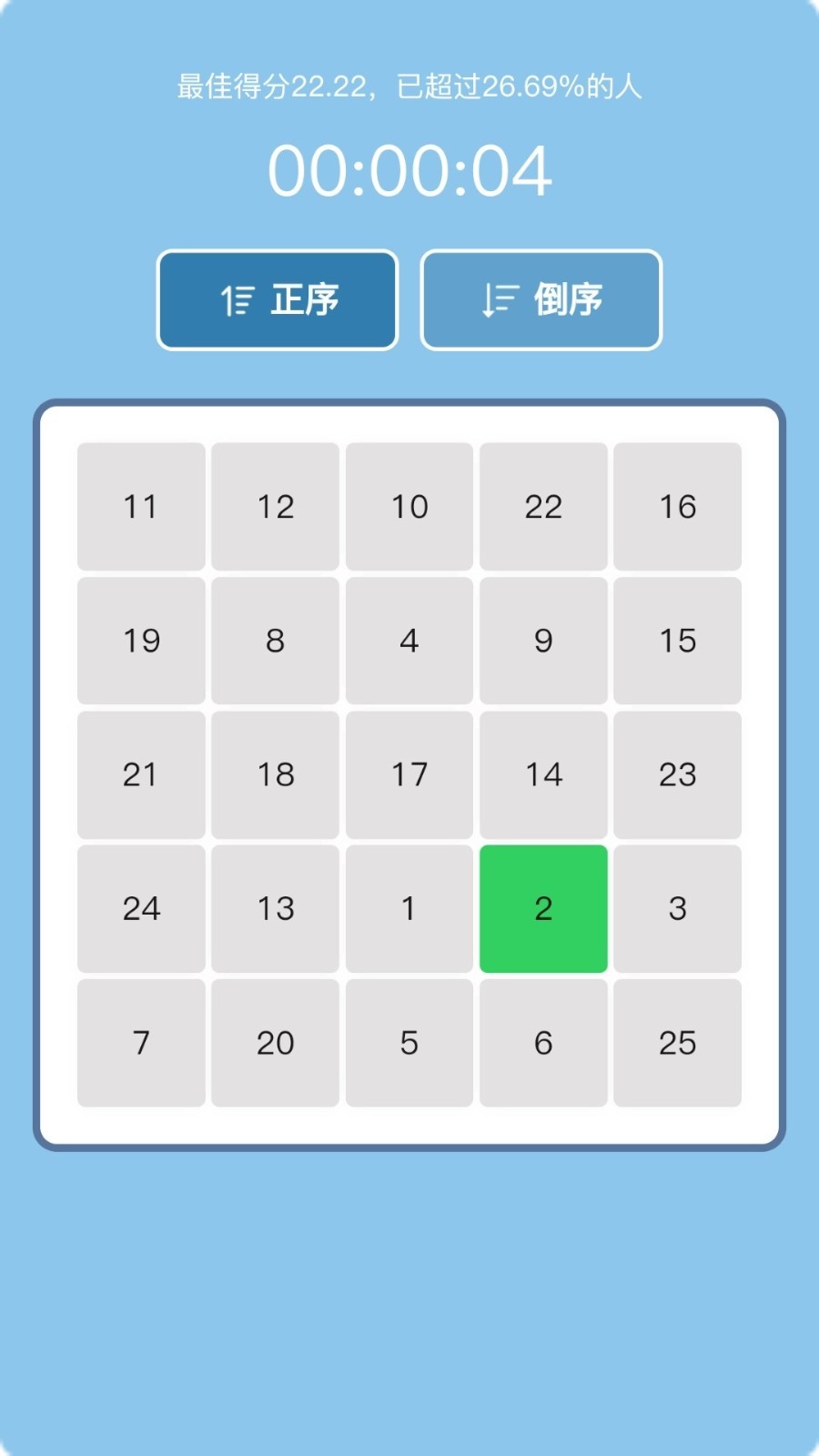Tap the number 1 tile
This screenshot has height=1456, width=819.
tap(409, 908)
